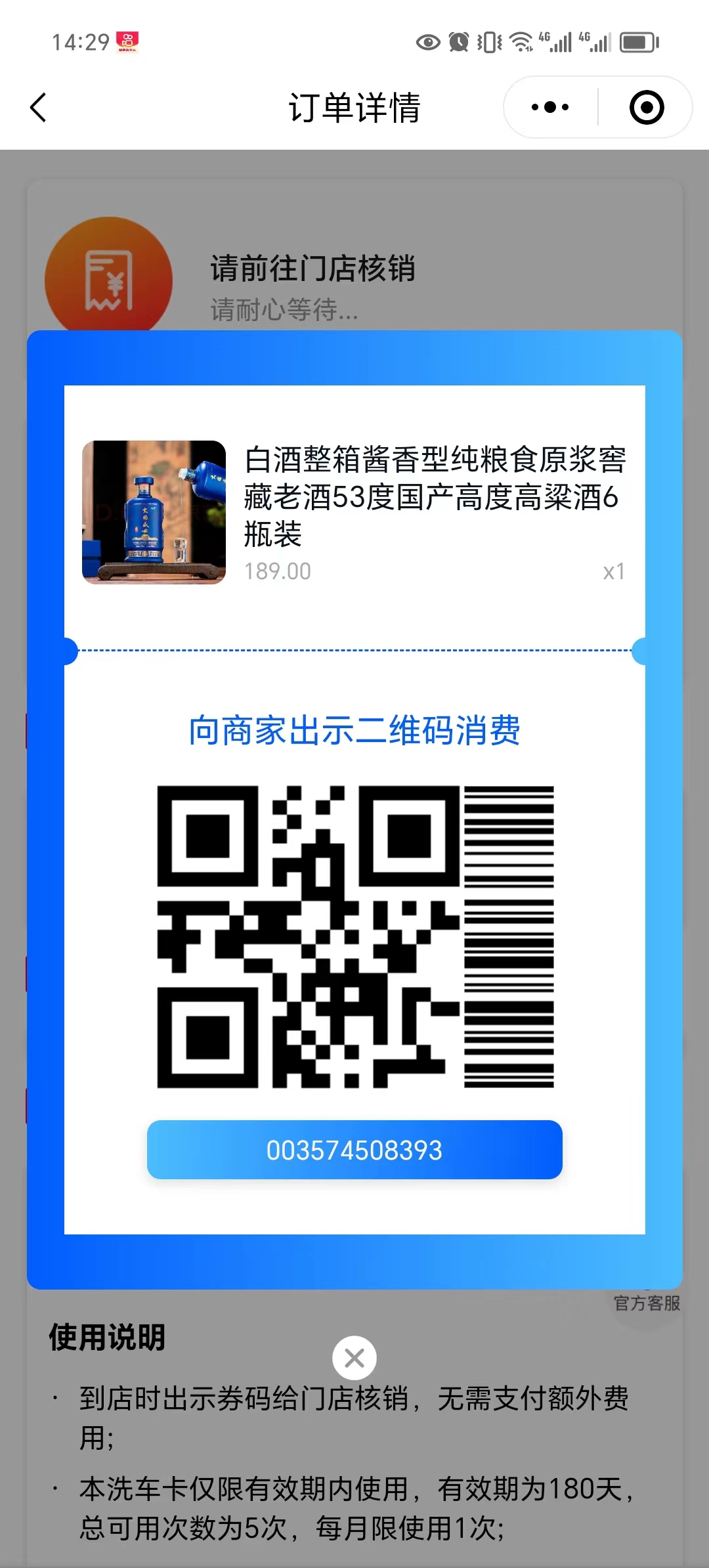Screen dimensions: 709x1568
Task: Tap the alarm clock status bar icon
Action: [458, 42]
